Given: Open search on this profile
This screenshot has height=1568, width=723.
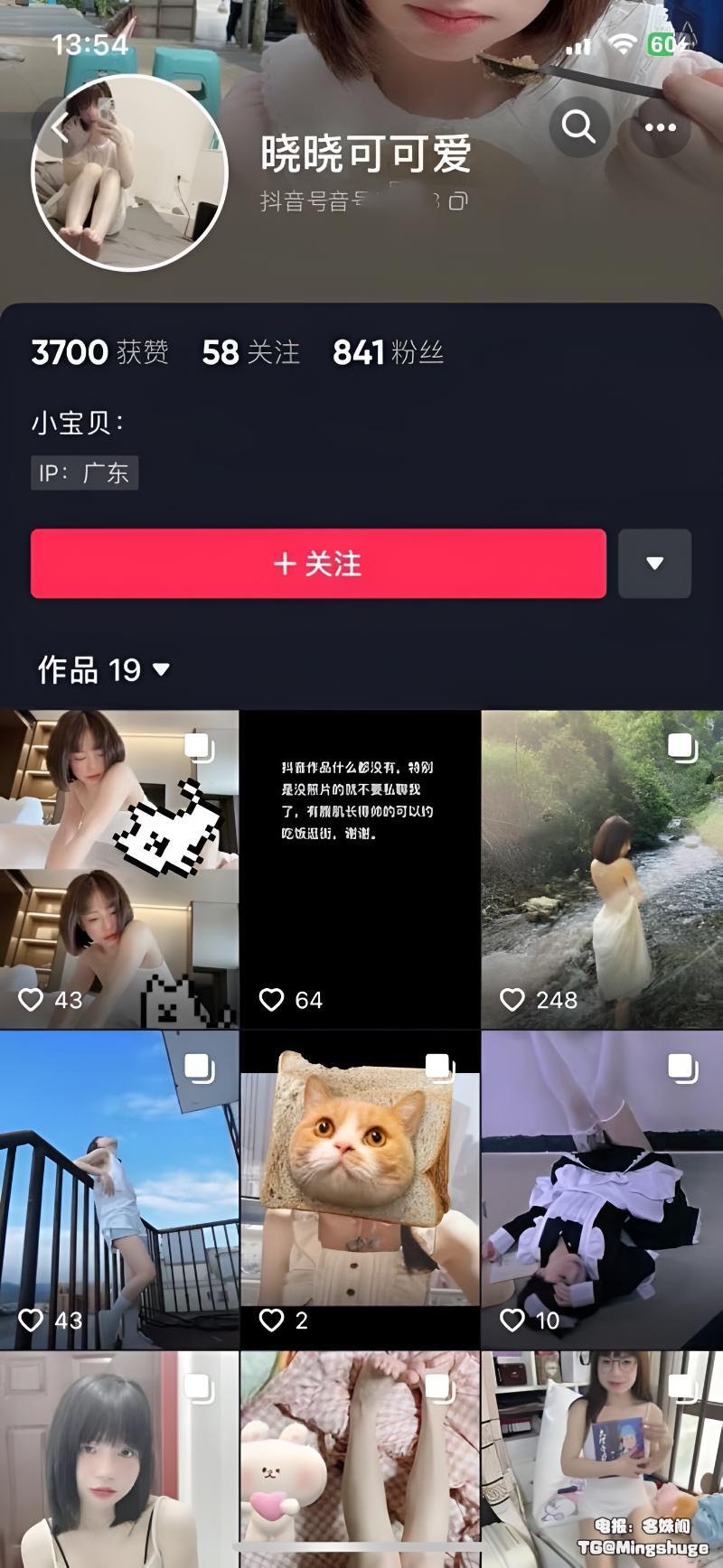Looking at the screenshot, I should click(578, 126).
